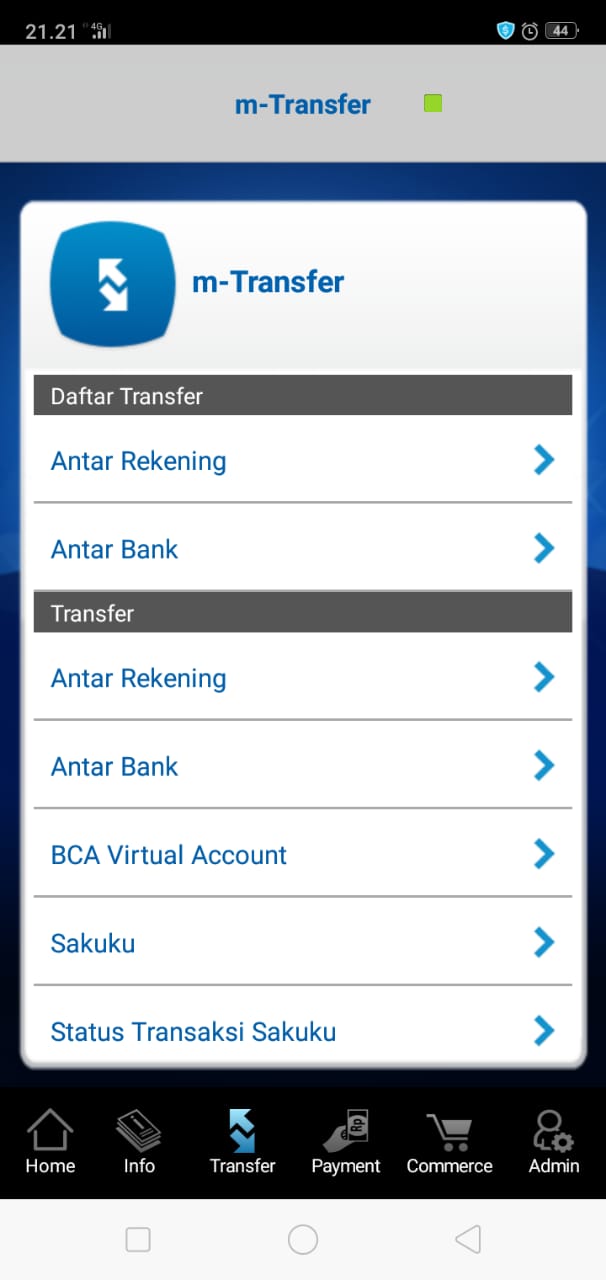
Task: Tap the Transfer tab in bottom bar
Action: click(x=242, y=1142)
